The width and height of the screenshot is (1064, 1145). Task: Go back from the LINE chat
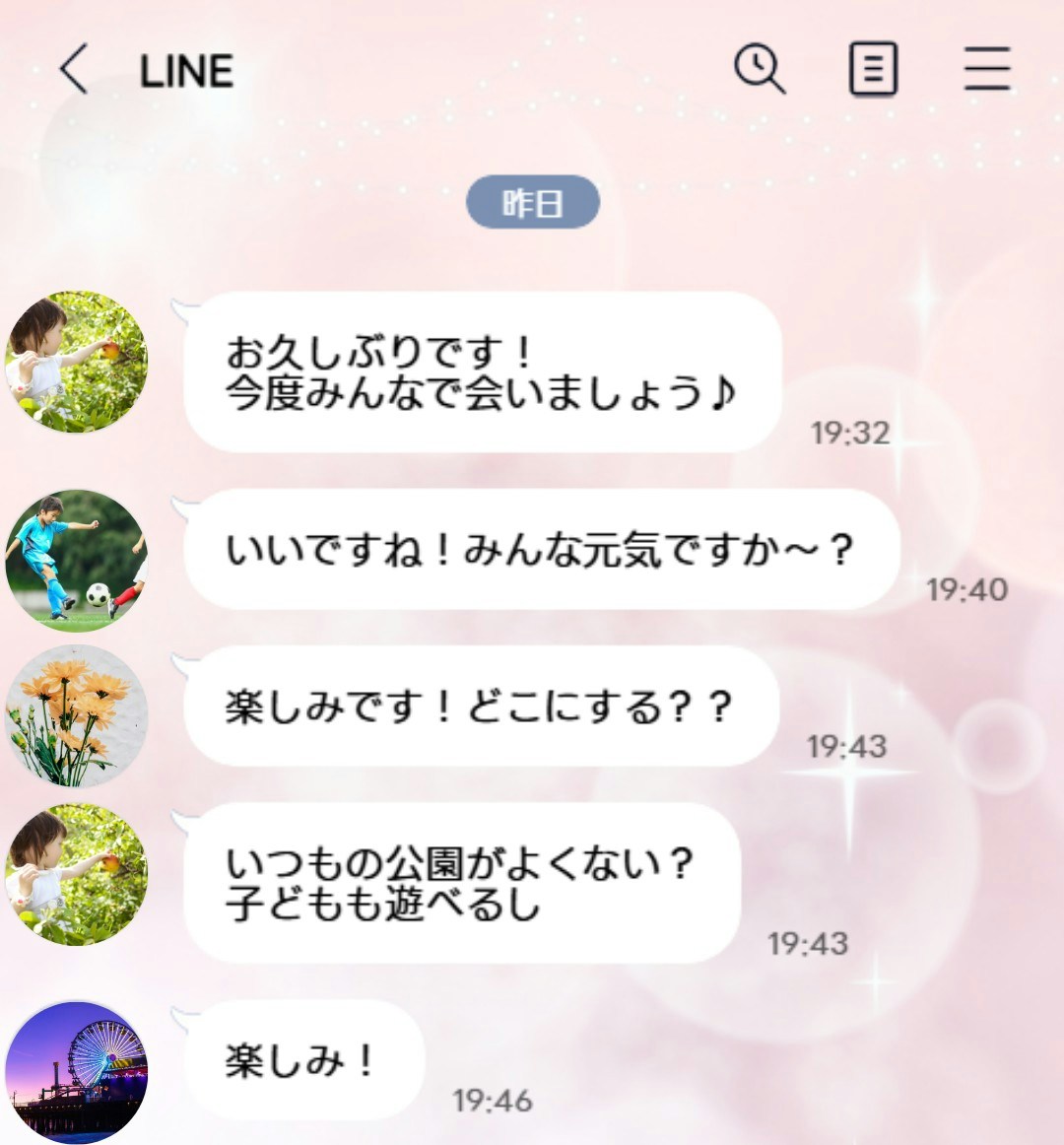pyautogui.click(x=74, y=69)
